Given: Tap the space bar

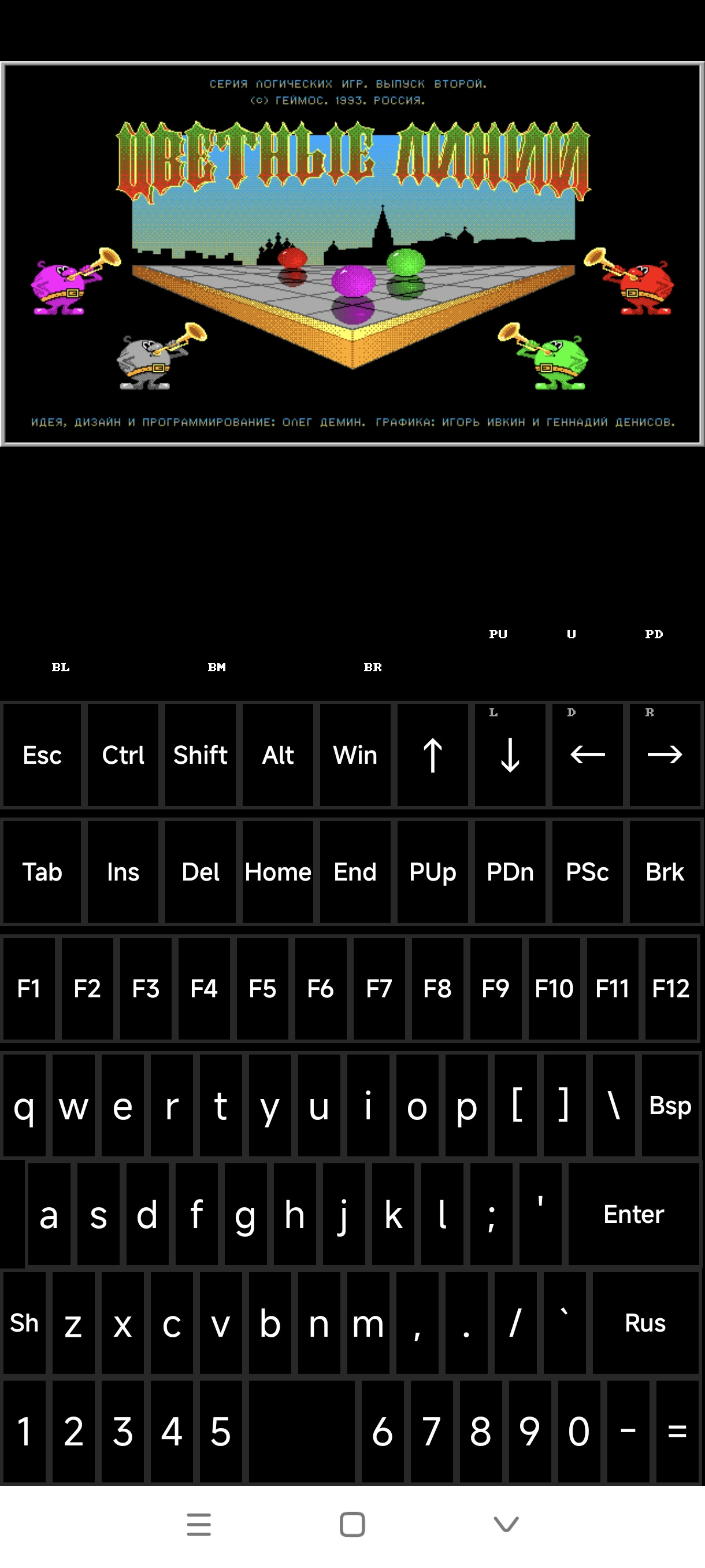Looking at the screenshot, I should [x=302, y=1432].
